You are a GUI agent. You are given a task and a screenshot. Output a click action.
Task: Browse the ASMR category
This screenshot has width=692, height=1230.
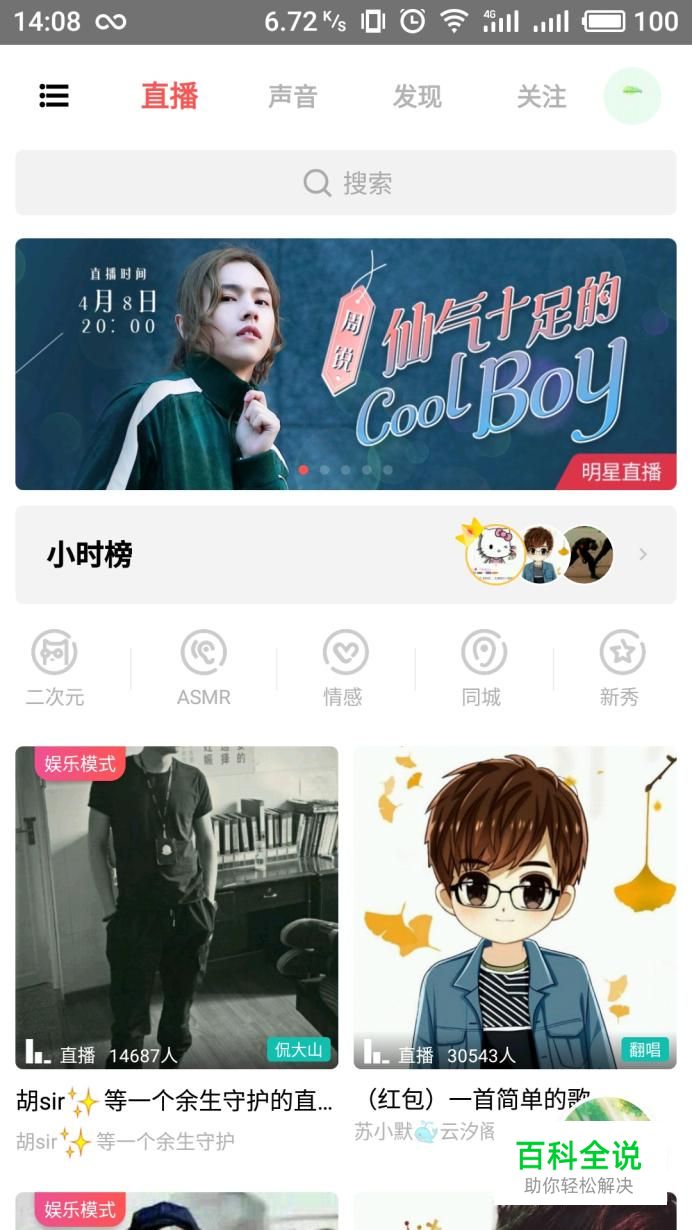click(203, 668)
